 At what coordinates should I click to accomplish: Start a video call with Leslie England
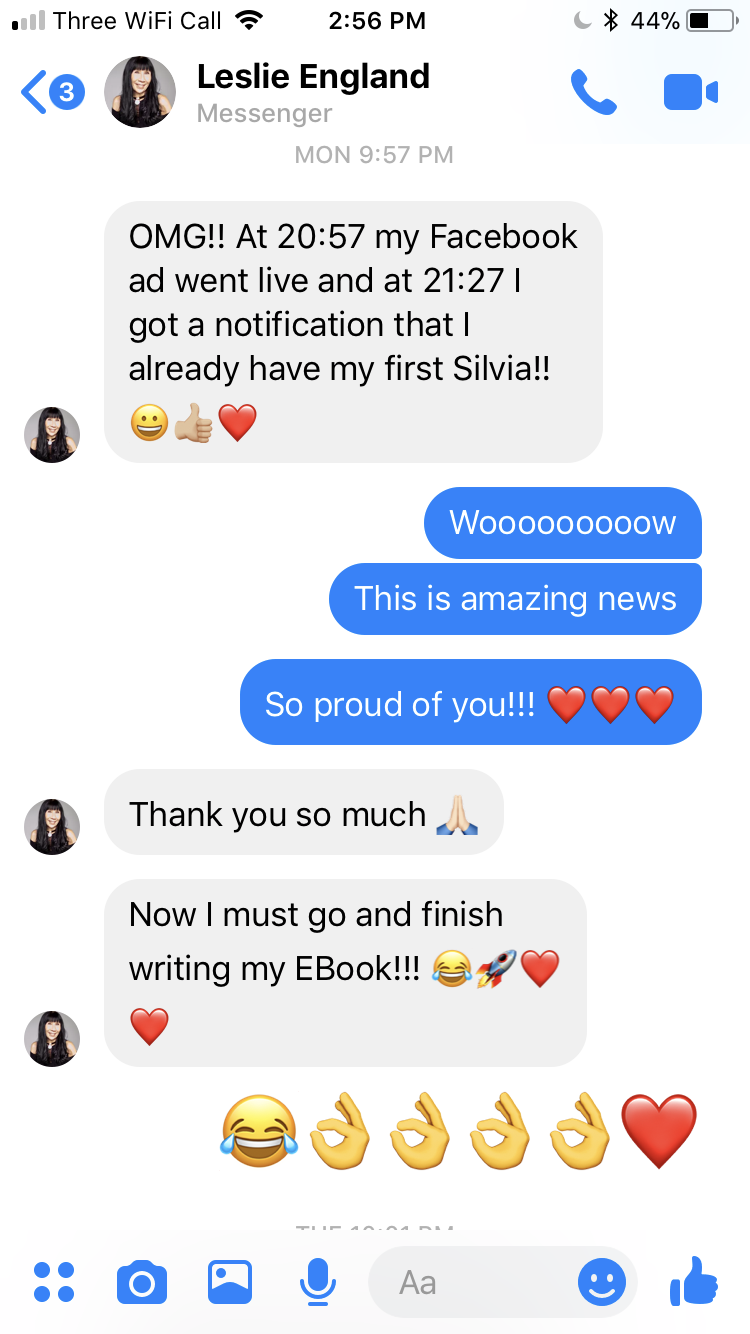690,93
